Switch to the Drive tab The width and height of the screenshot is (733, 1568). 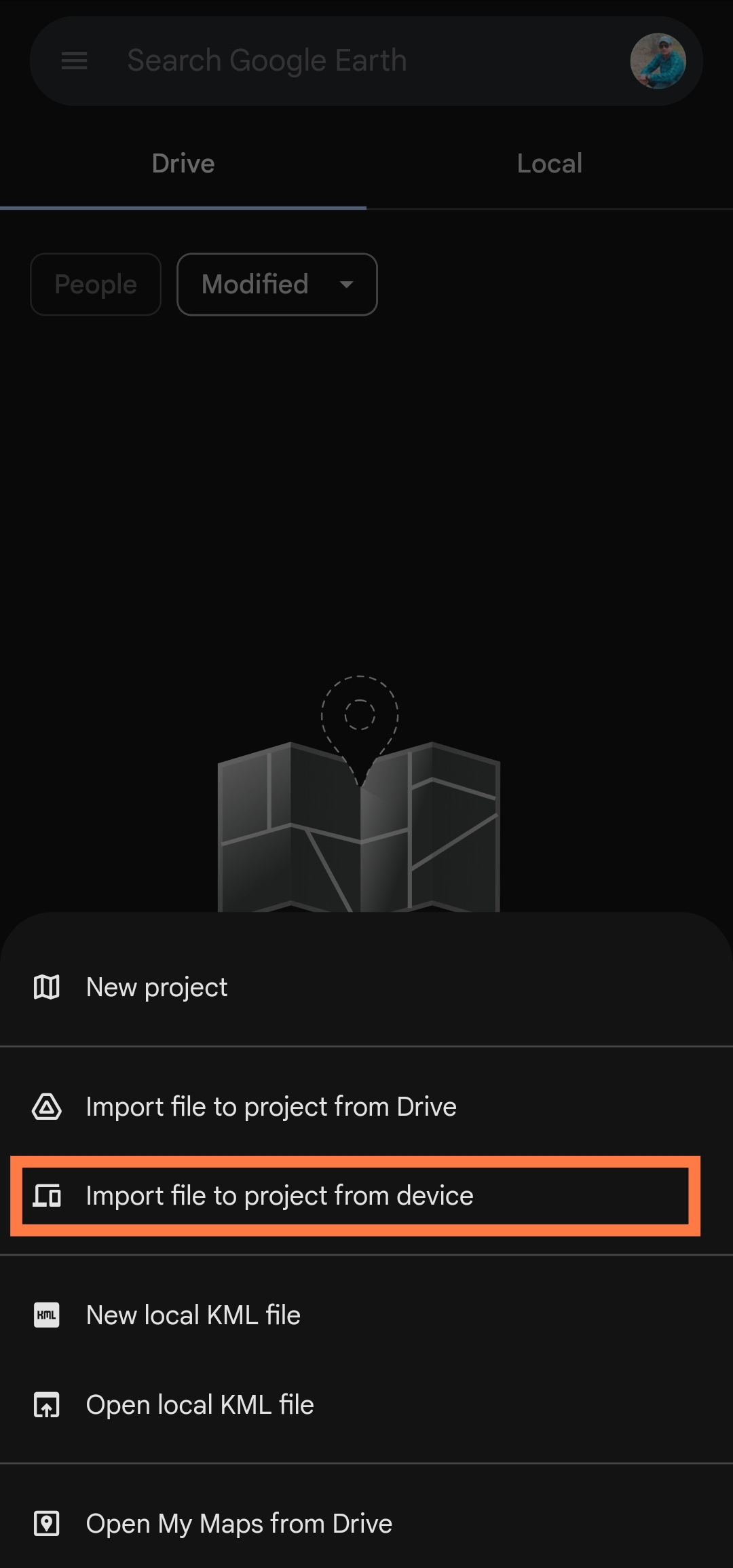coord(183,164)
